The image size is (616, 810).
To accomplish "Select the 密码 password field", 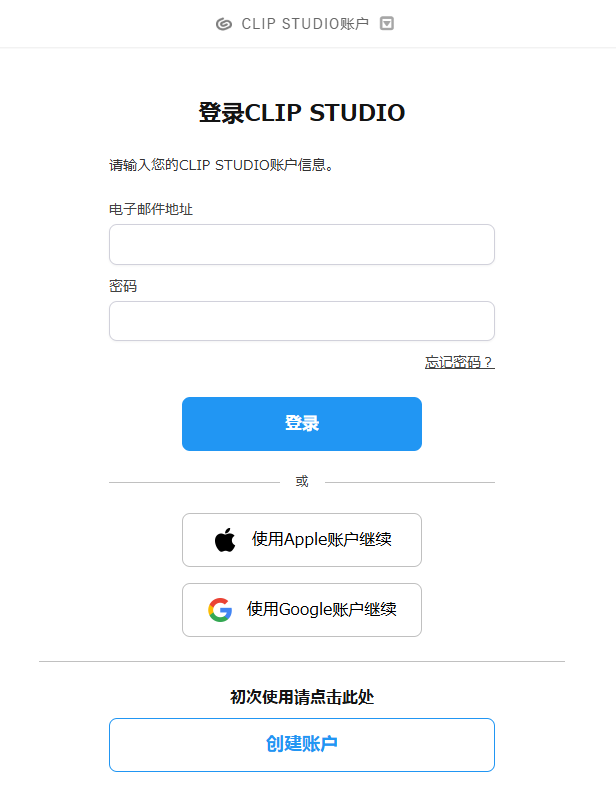I will point(301,321).
